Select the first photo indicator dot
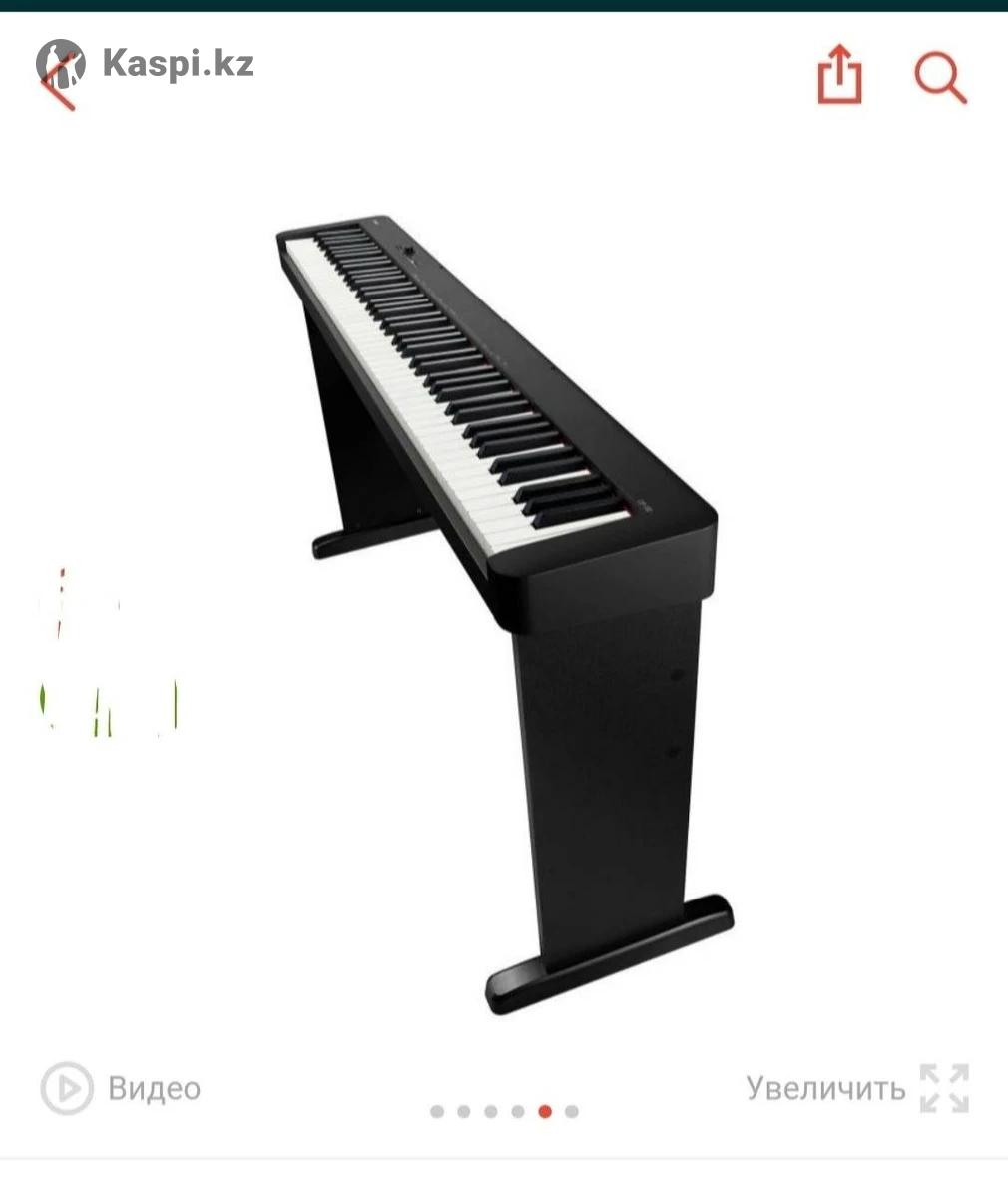Image resolution: width=1008 pixels, height=1198 pixels. pos(437,1111)
